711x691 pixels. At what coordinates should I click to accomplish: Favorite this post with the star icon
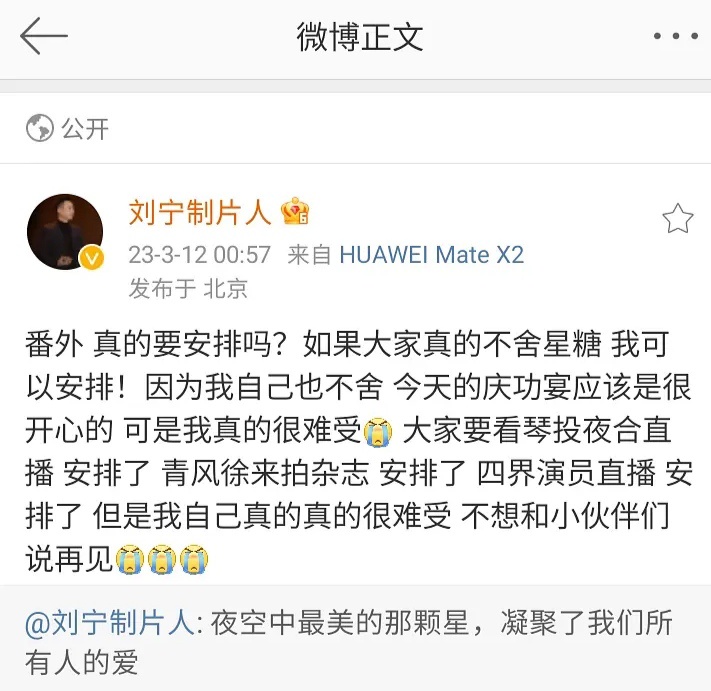(677, 219)
